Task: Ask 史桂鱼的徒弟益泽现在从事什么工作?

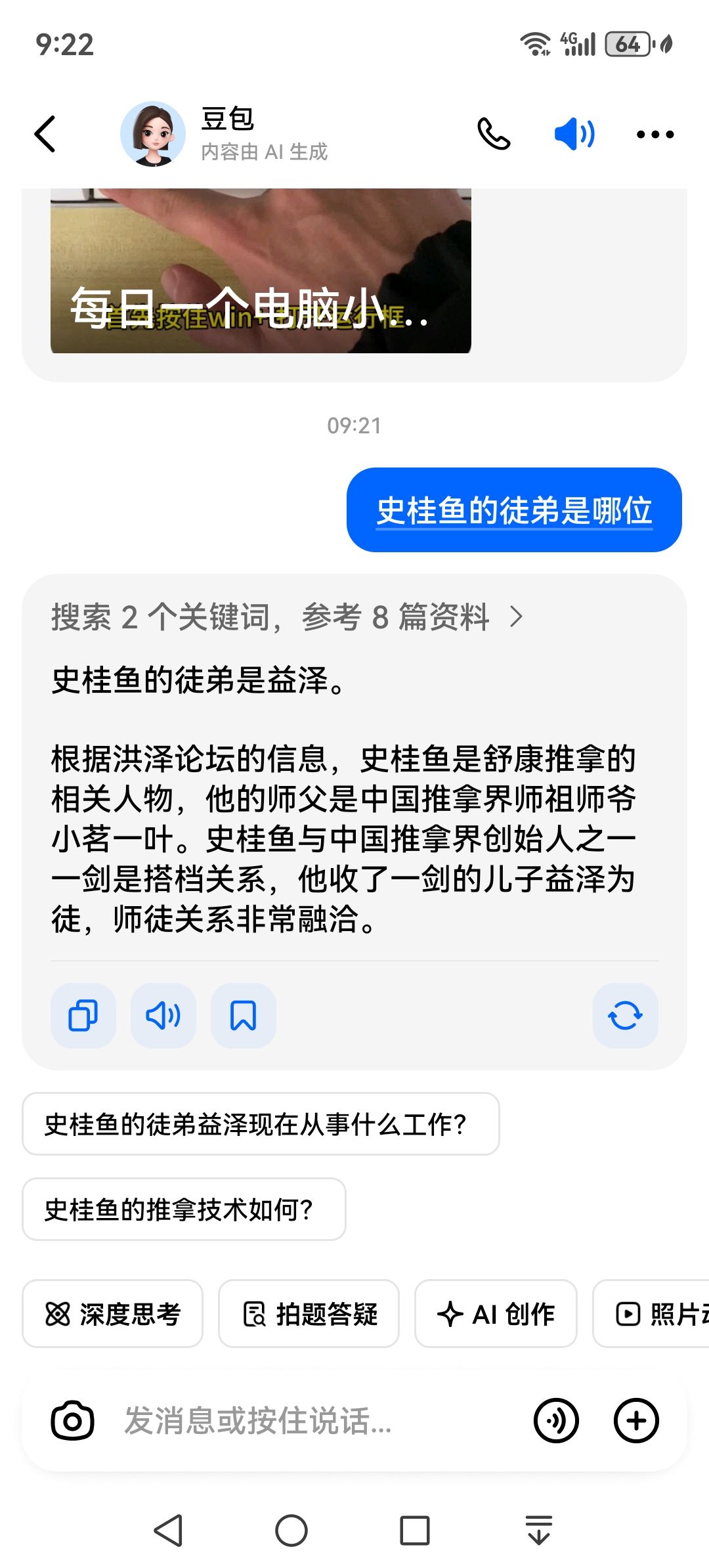Action: 261,1124
